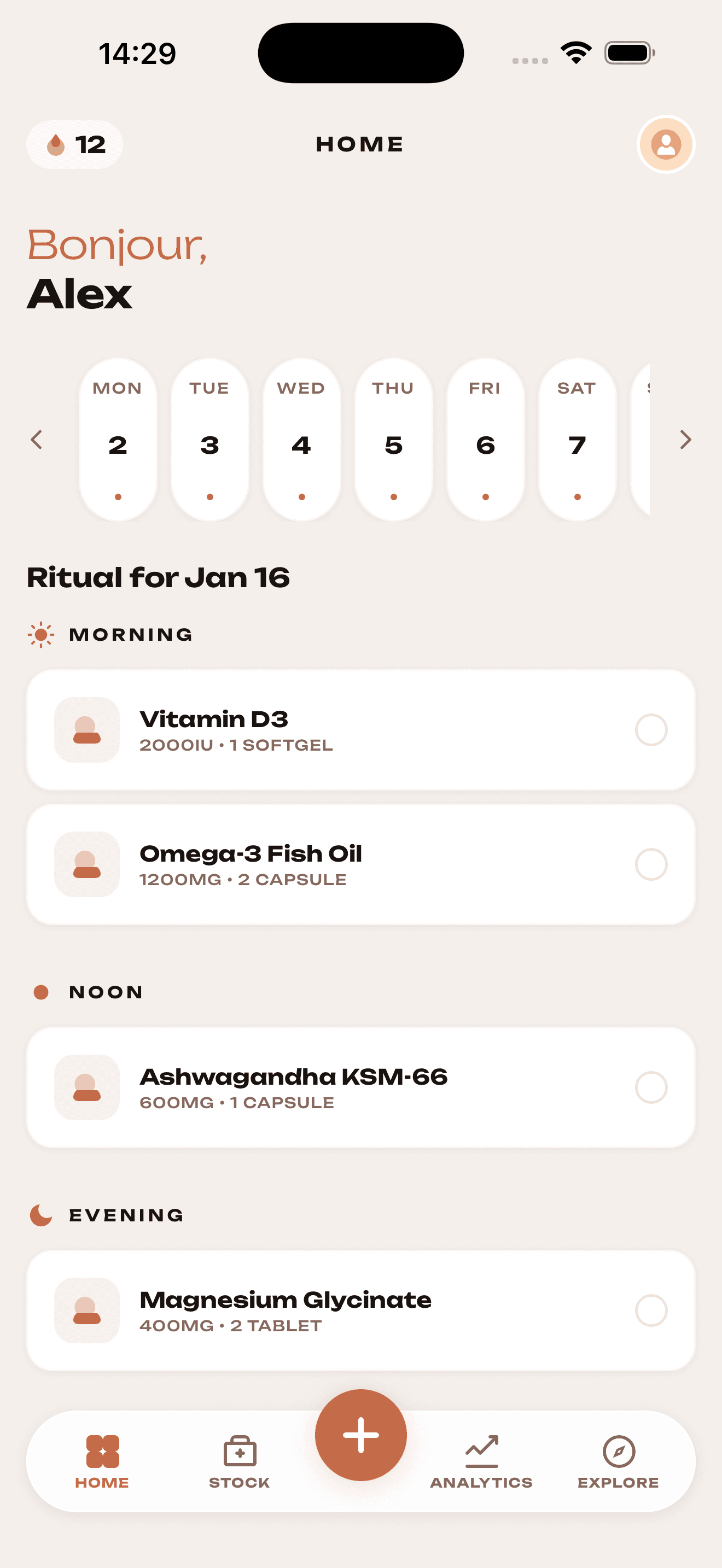Go to previous week with left chevron

[36, 440]
